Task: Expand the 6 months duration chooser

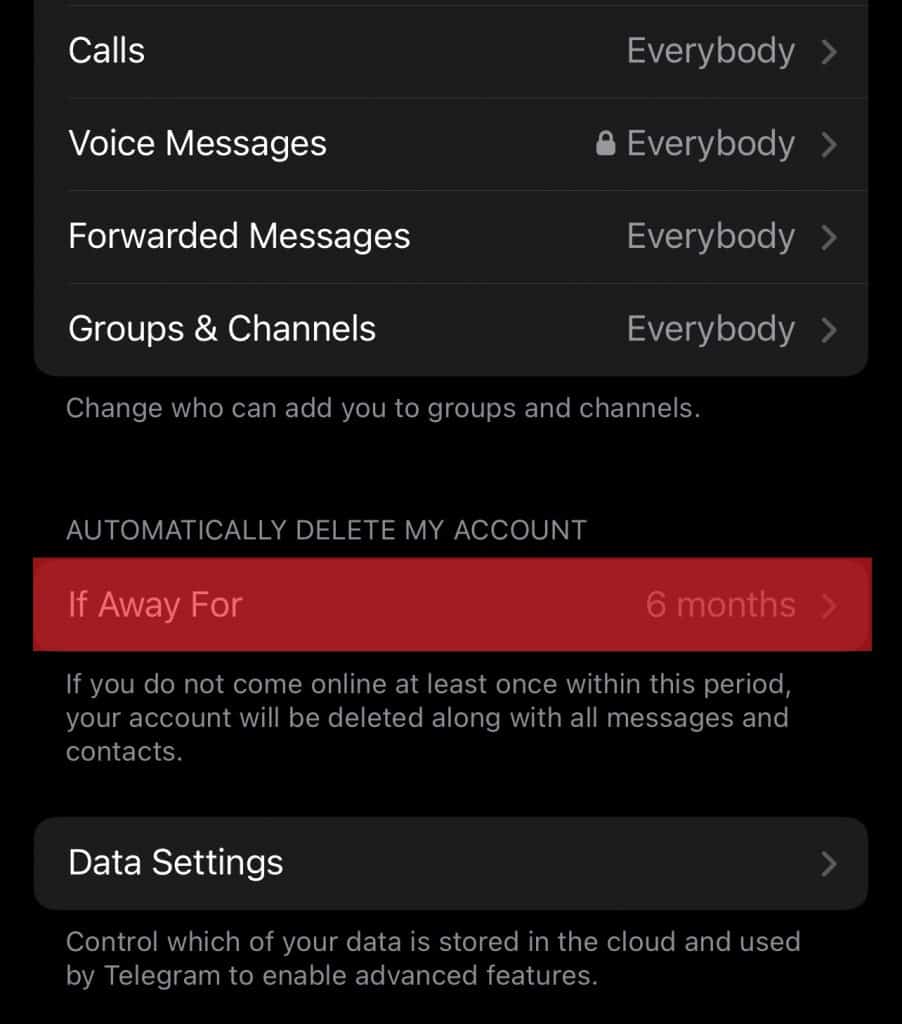Action: point(720,604)
